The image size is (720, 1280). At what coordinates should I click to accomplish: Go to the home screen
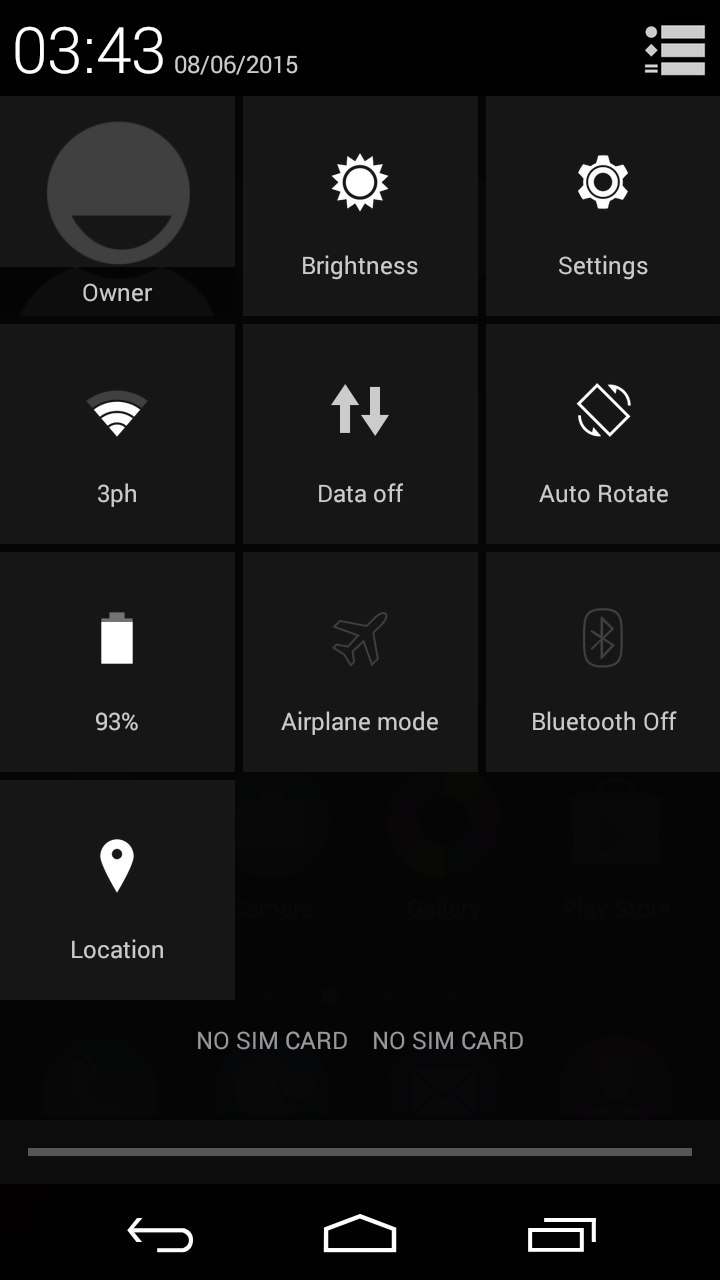tap(360, 1235)
